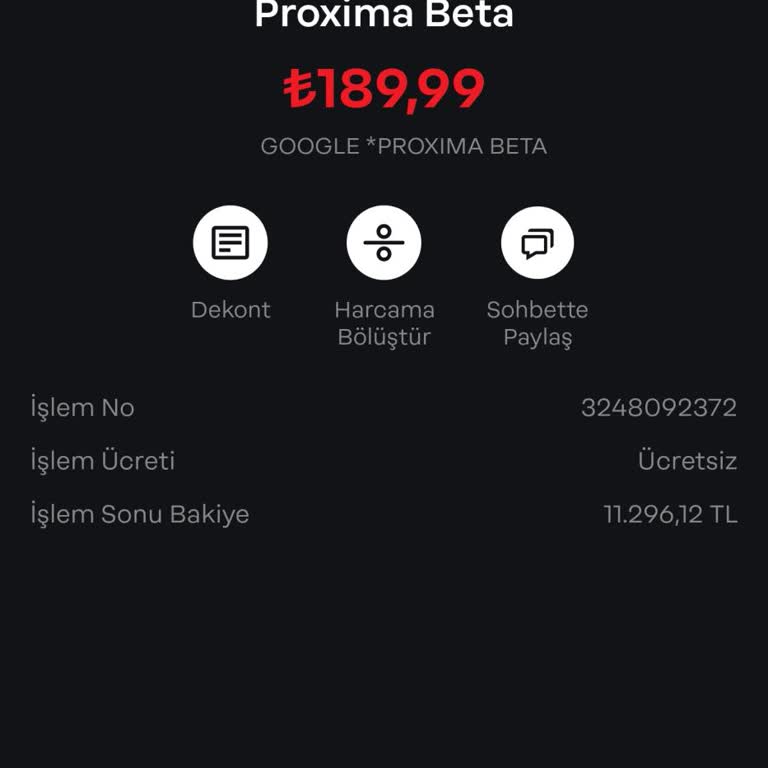Screen dimensions: 768x768
Task: Open the Dekont receipt
Action: point(230,243)
